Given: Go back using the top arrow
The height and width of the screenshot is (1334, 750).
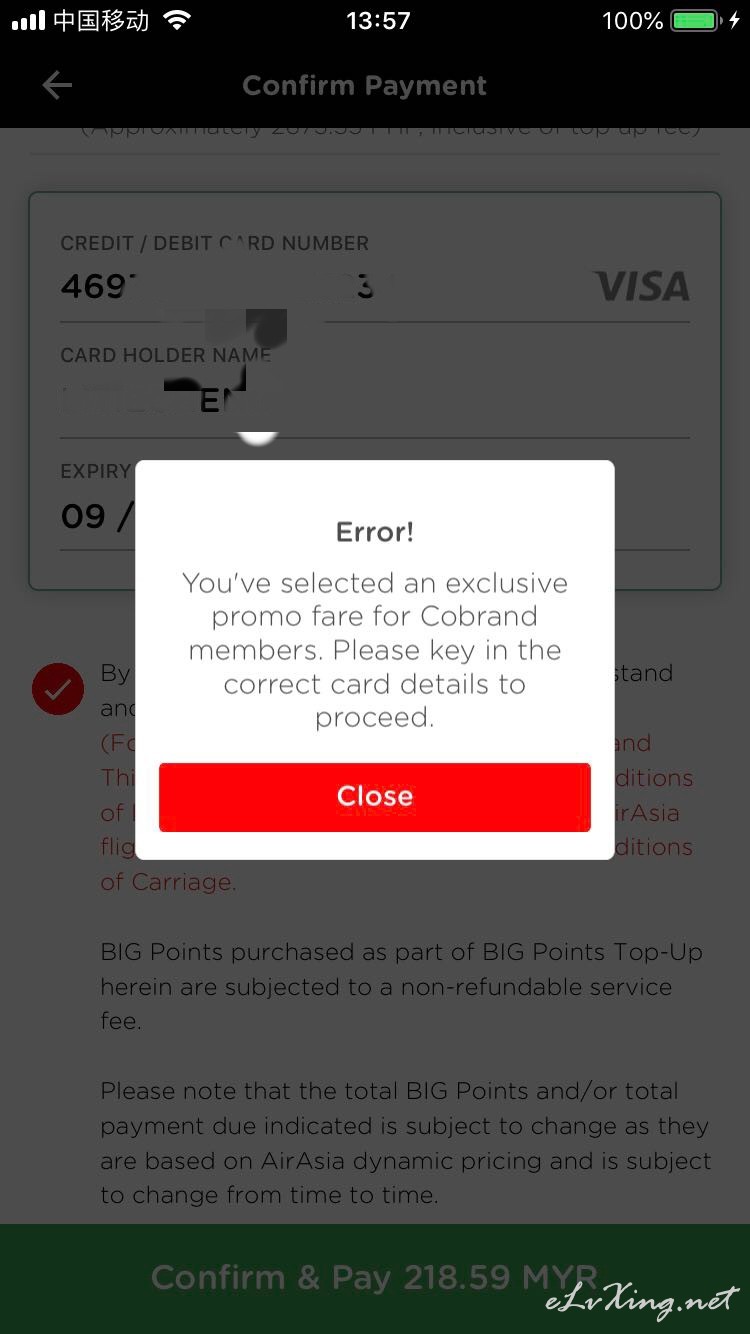Looking at the screenshot, I should tap(57, 86).
